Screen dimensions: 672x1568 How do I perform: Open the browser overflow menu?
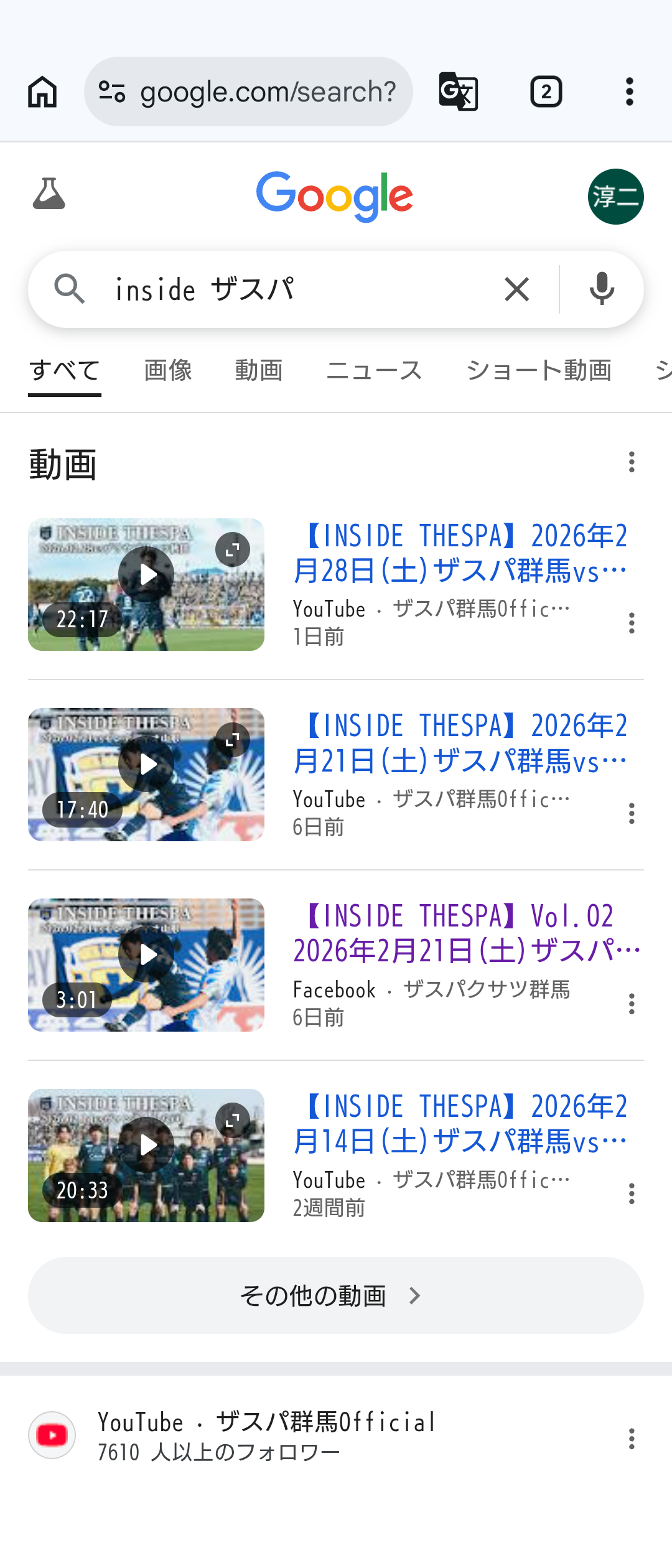point(629,91)
